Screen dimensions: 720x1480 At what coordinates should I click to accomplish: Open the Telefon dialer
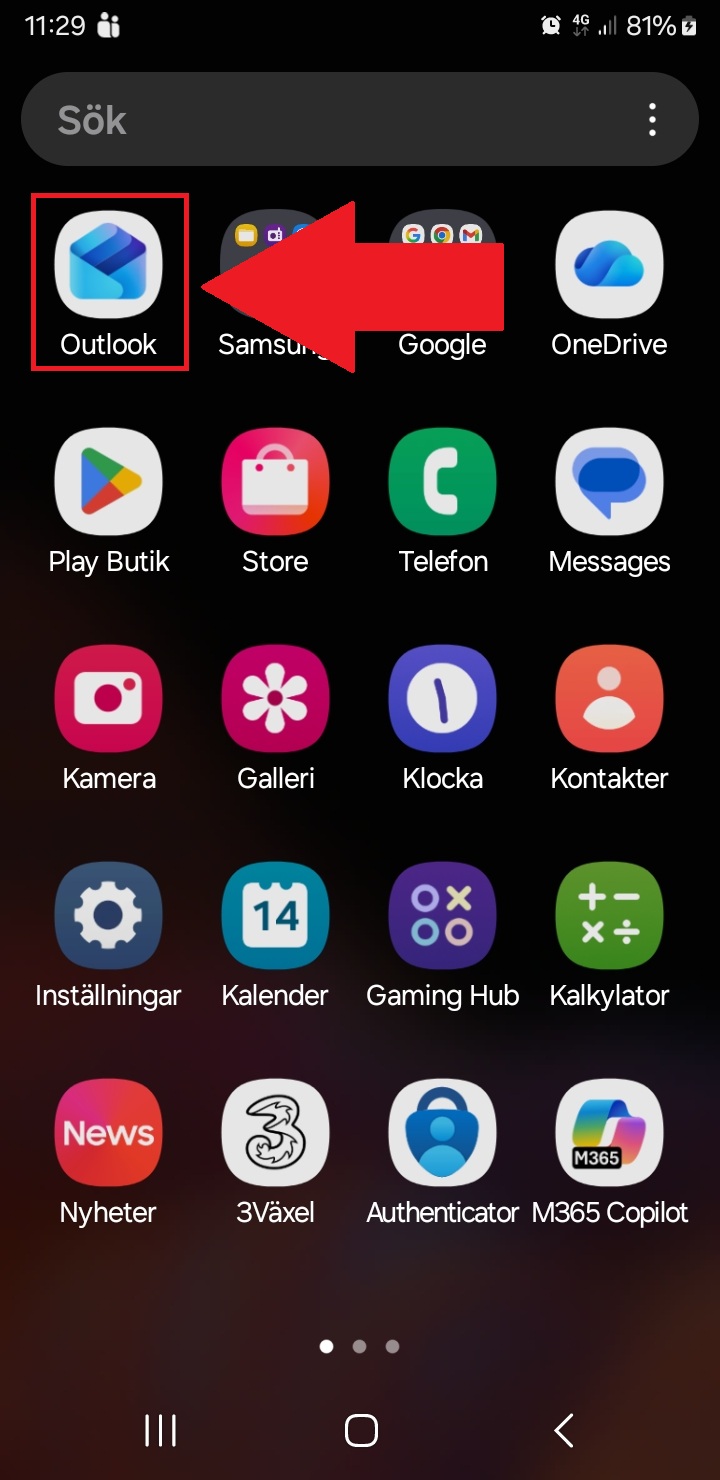pos(442,482)
